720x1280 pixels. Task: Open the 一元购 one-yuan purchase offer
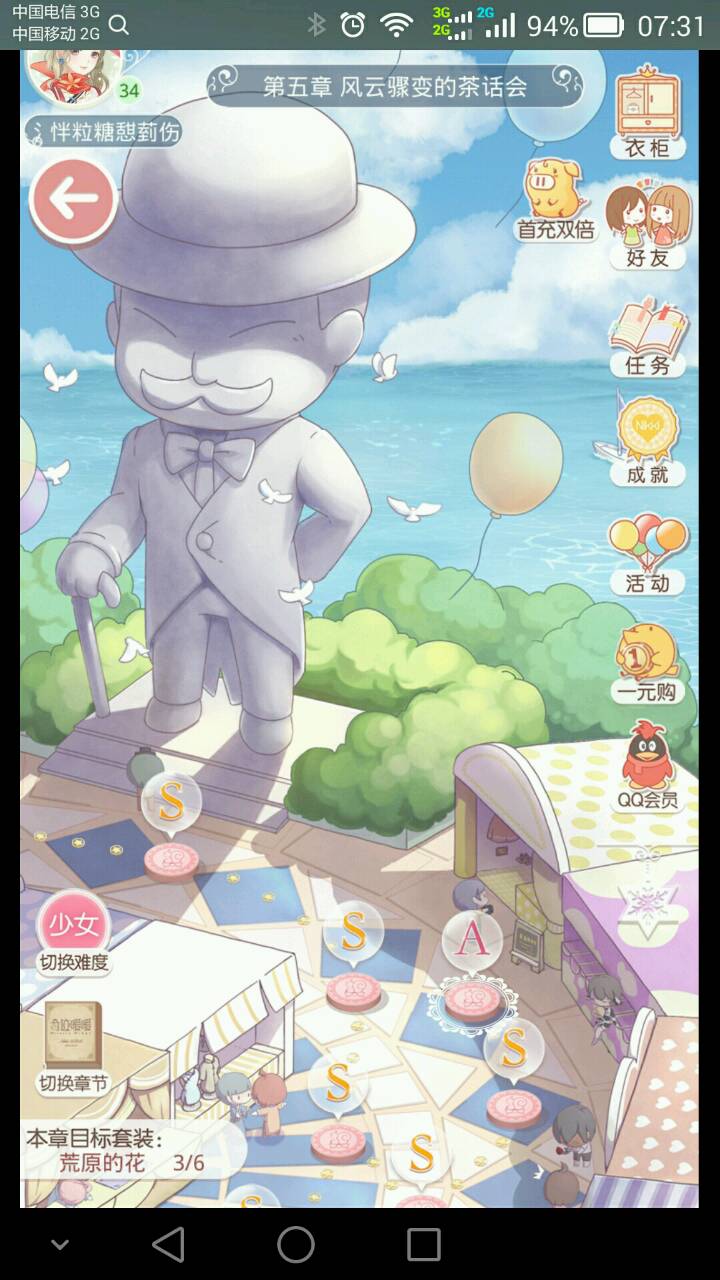(x=647, y=662)
